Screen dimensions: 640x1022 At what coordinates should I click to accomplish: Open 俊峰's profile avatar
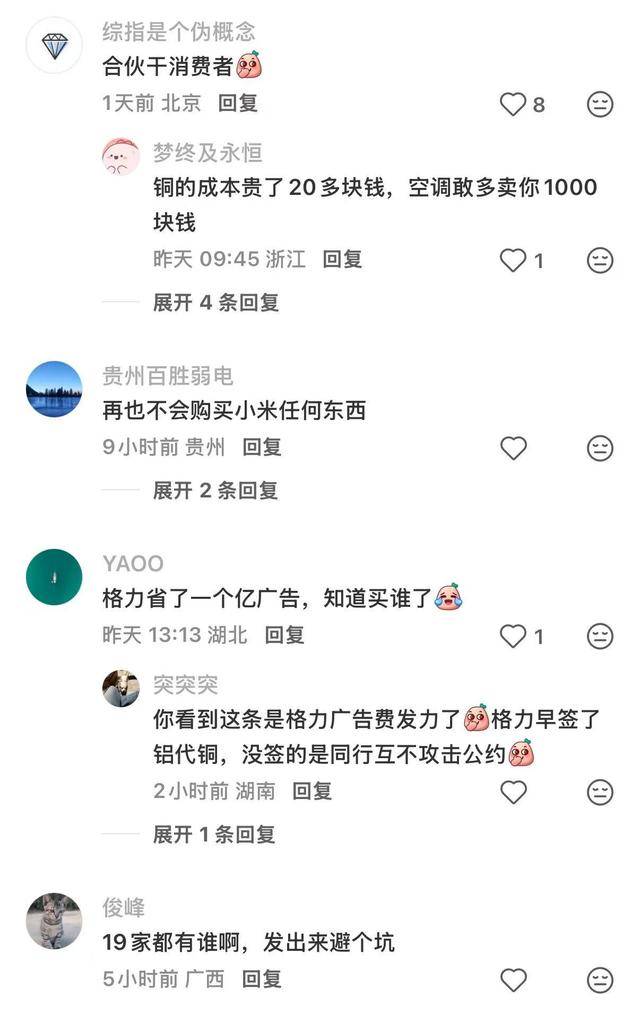click(x=54, y=921)
